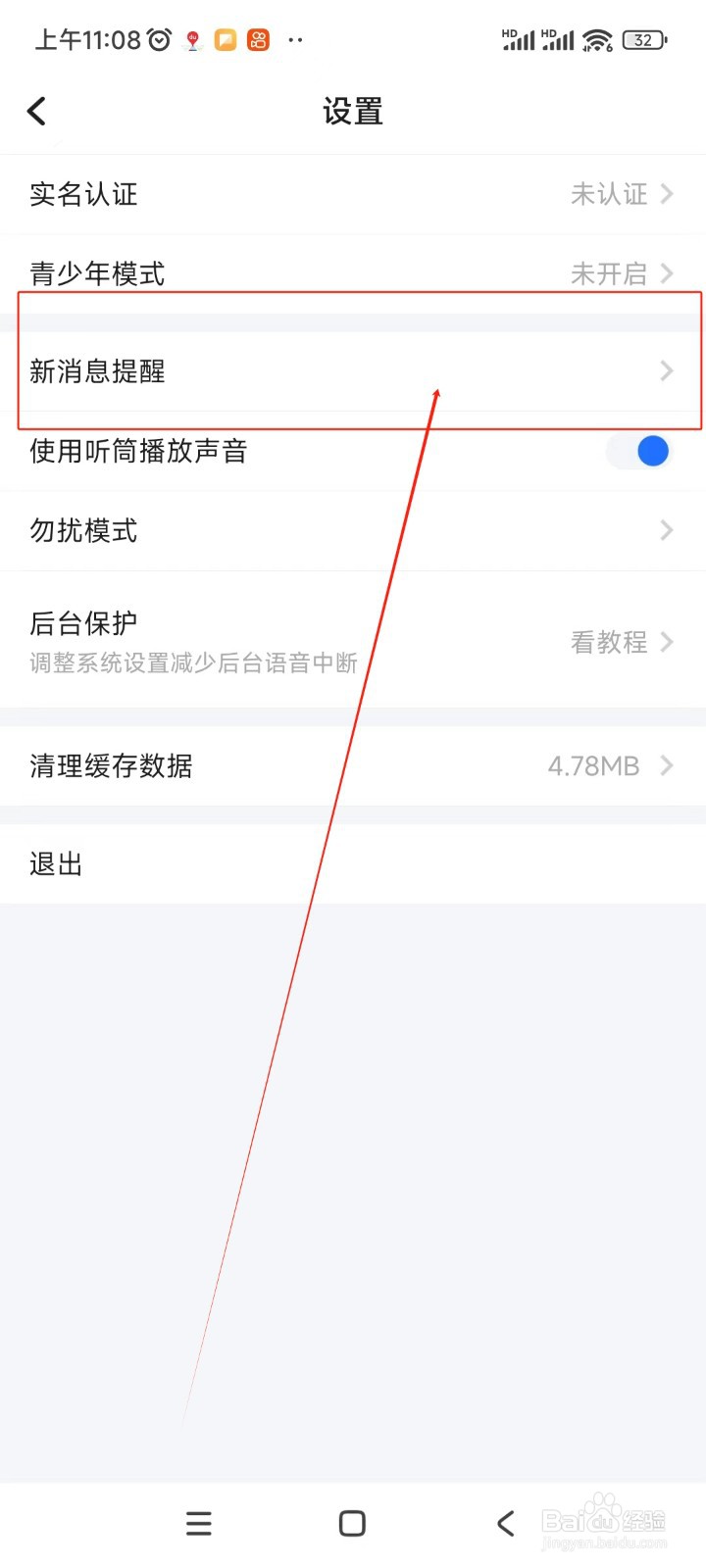Screen dimensions: 706x1568
Task: Click the location pin icon in status bar
Action: (x=192, y=40)
